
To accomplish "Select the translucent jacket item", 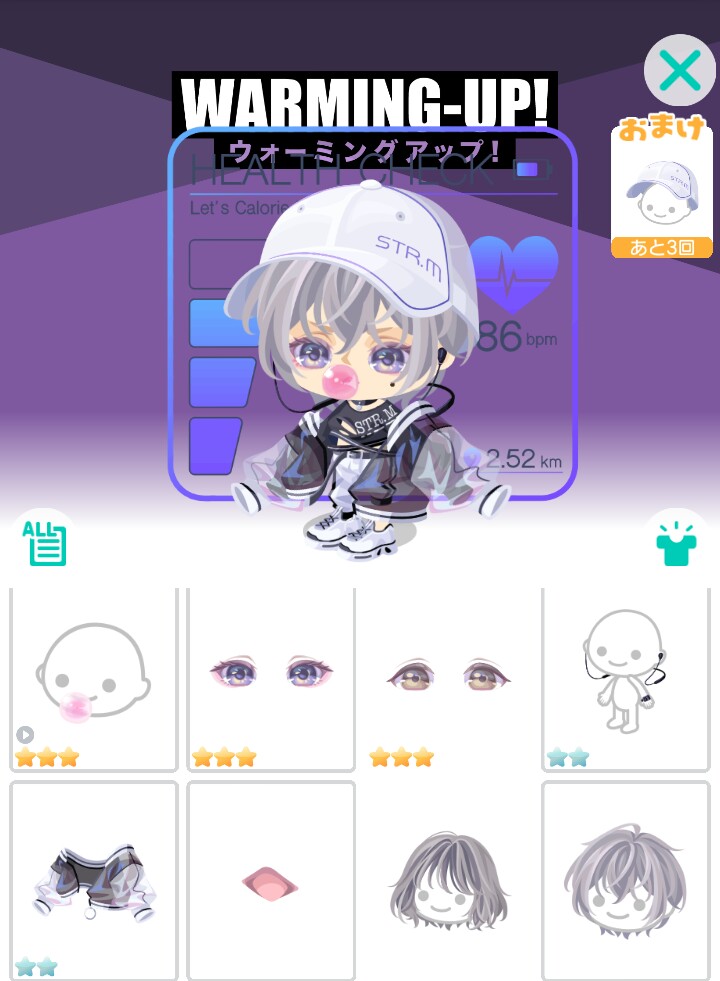I will coord(94,881).
